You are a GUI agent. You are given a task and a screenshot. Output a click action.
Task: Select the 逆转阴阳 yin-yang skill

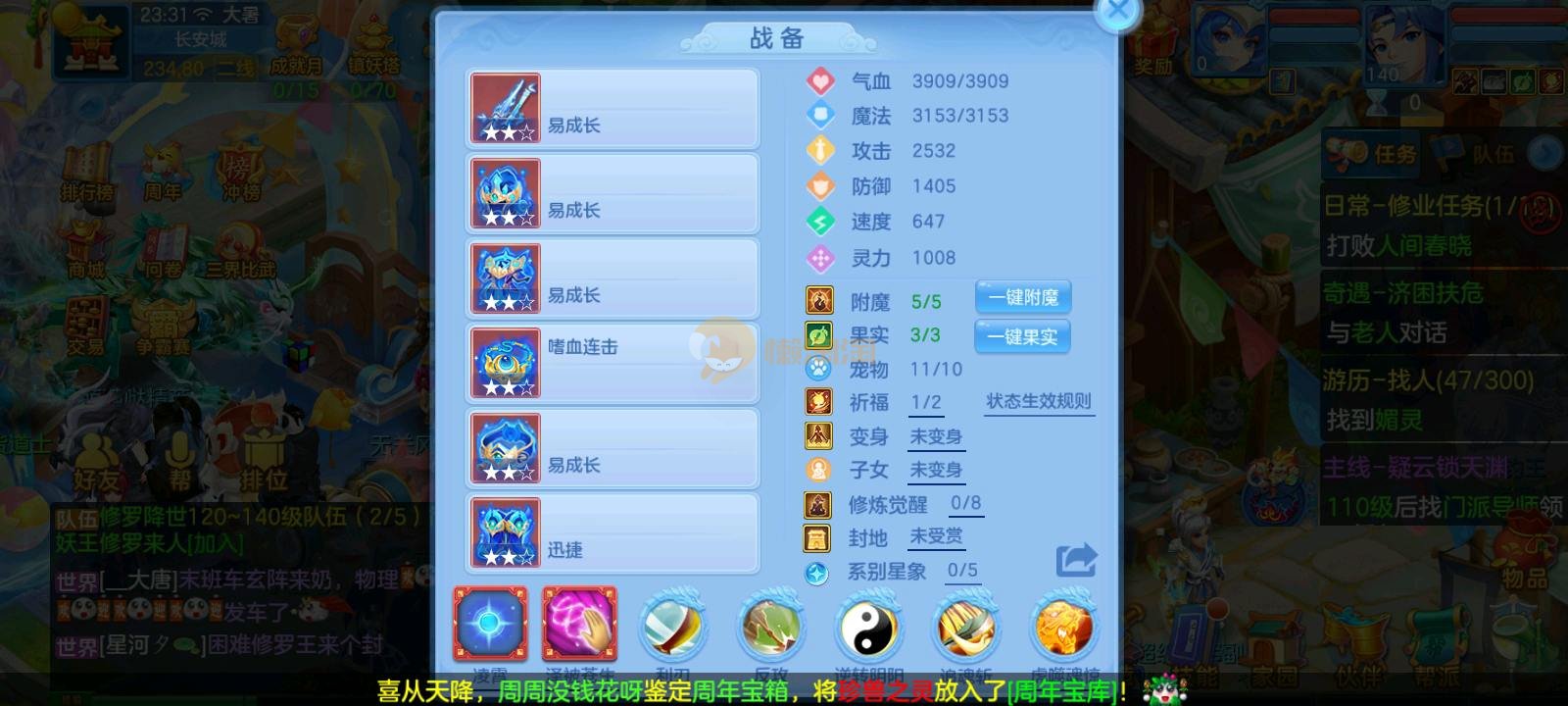pos(867,628)
